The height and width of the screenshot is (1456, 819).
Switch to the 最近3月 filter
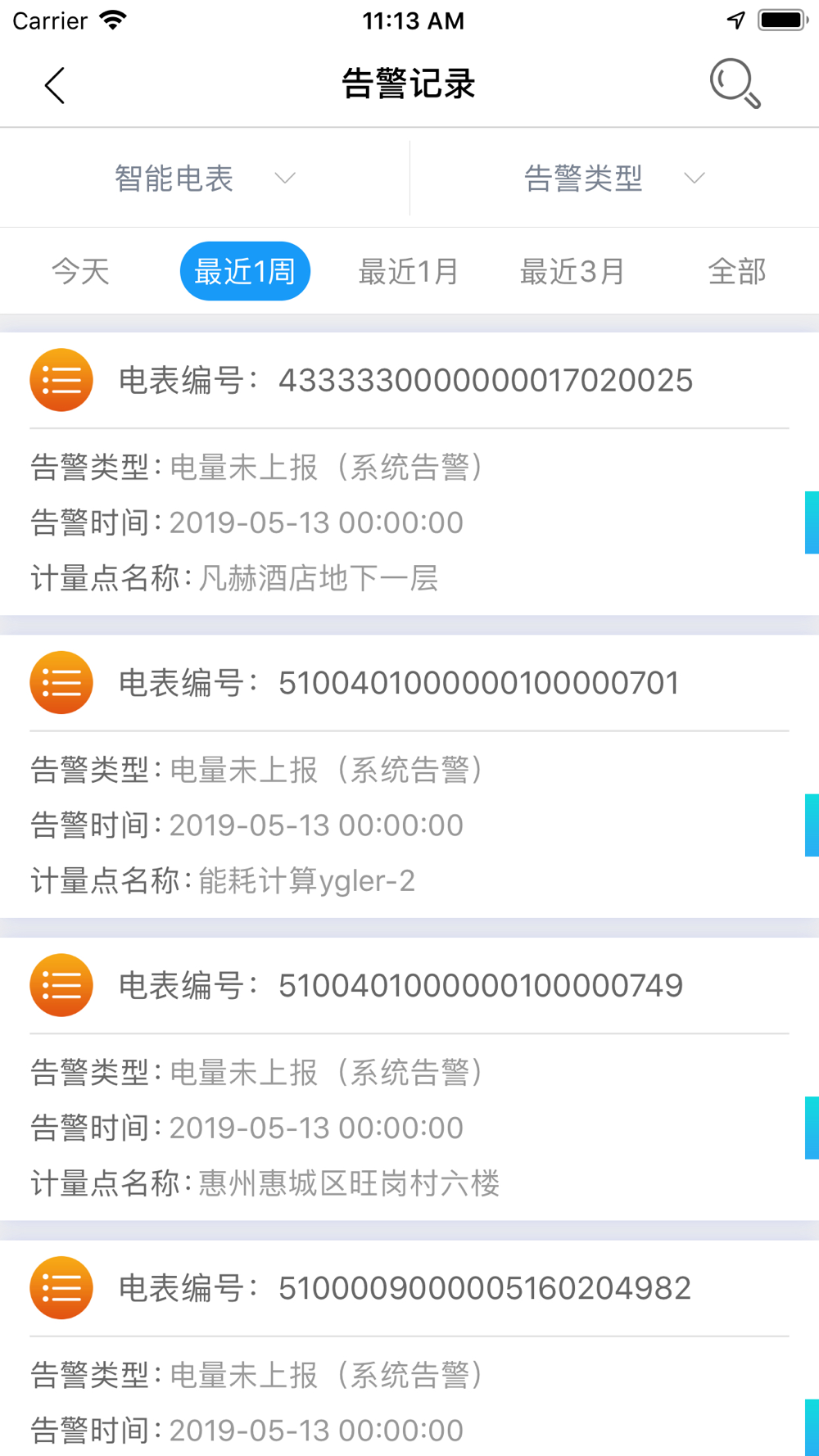tap(572, 271)
